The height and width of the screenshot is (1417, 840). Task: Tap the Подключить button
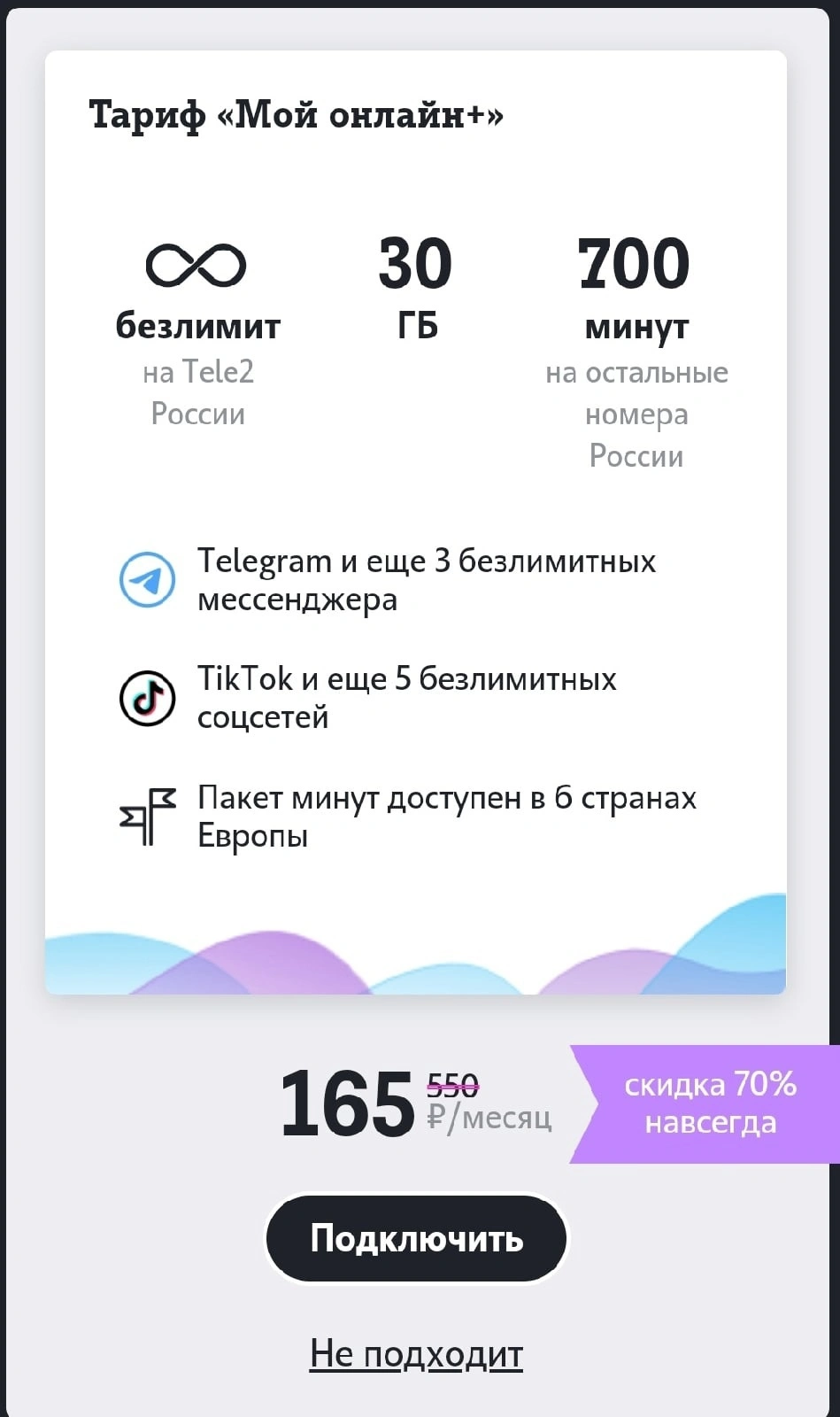(x=416, y=1238)
